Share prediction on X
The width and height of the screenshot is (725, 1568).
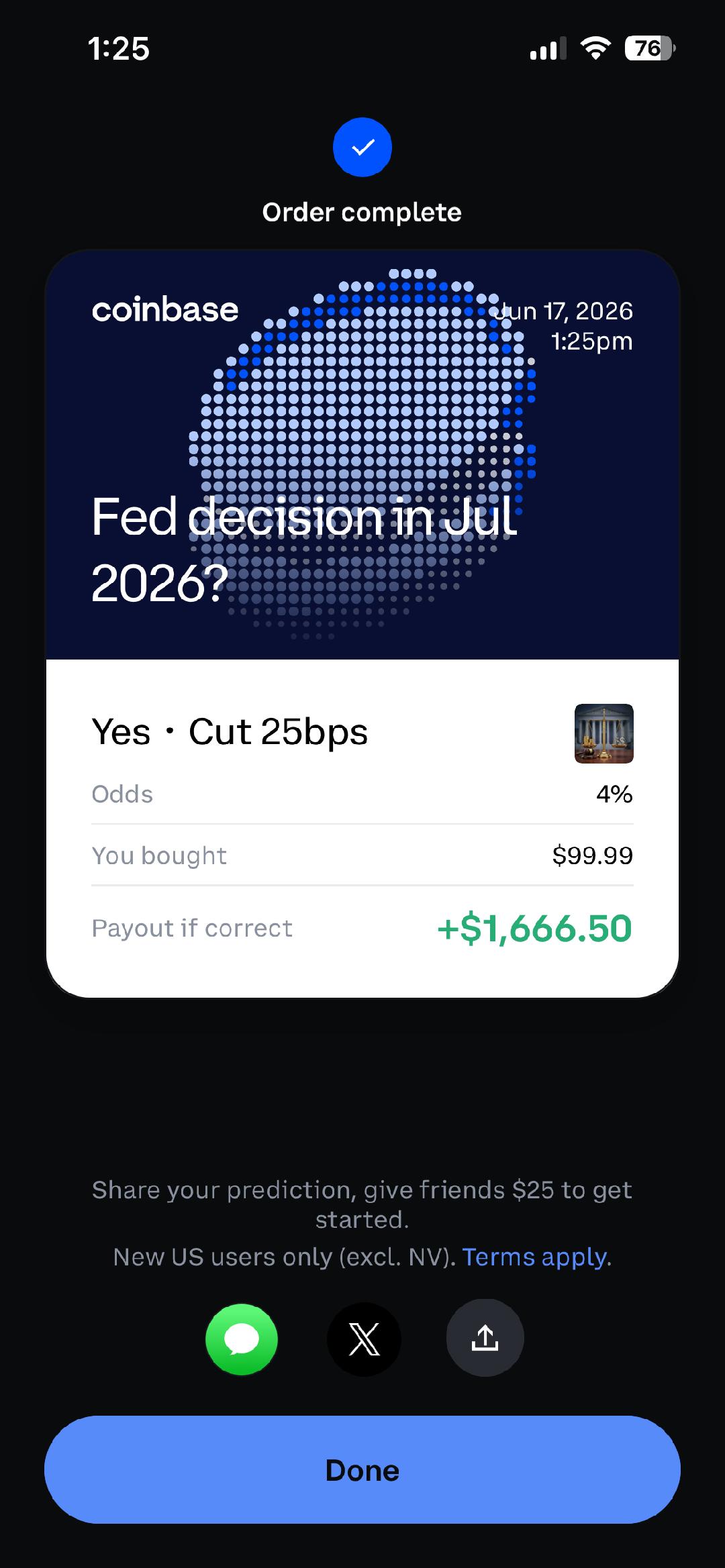(x=364, y=1339)
